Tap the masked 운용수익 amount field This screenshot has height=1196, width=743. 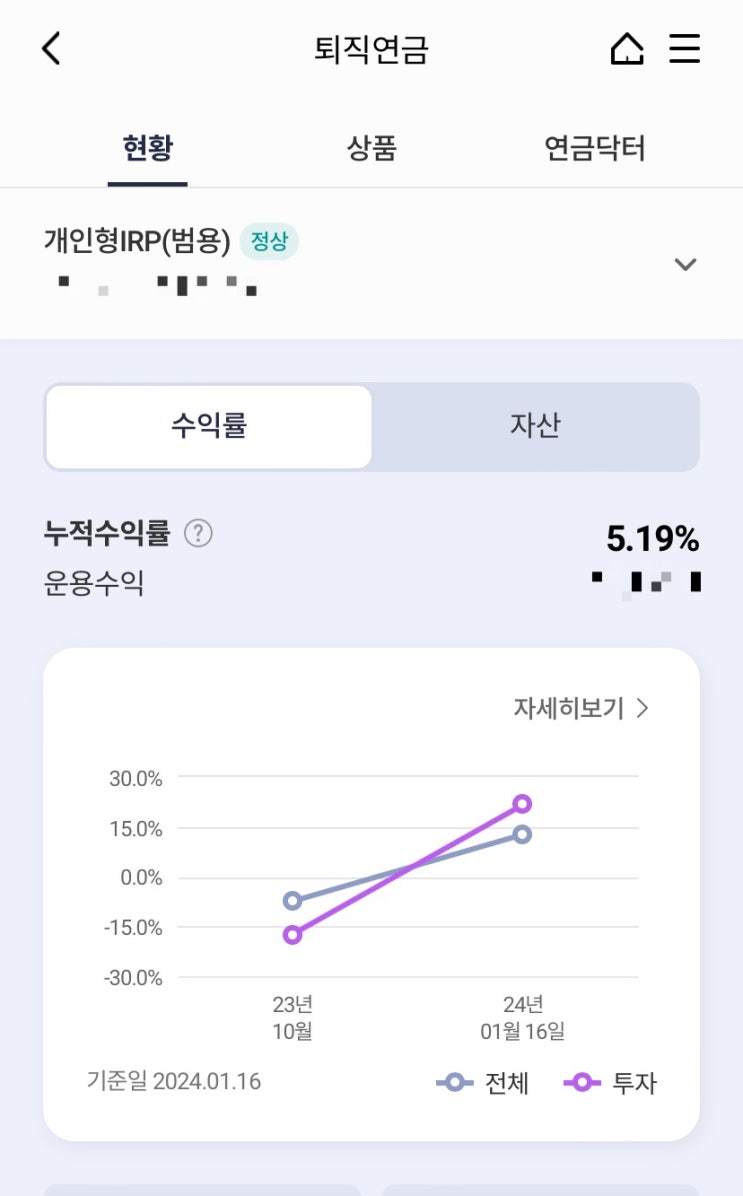(645, 580)
